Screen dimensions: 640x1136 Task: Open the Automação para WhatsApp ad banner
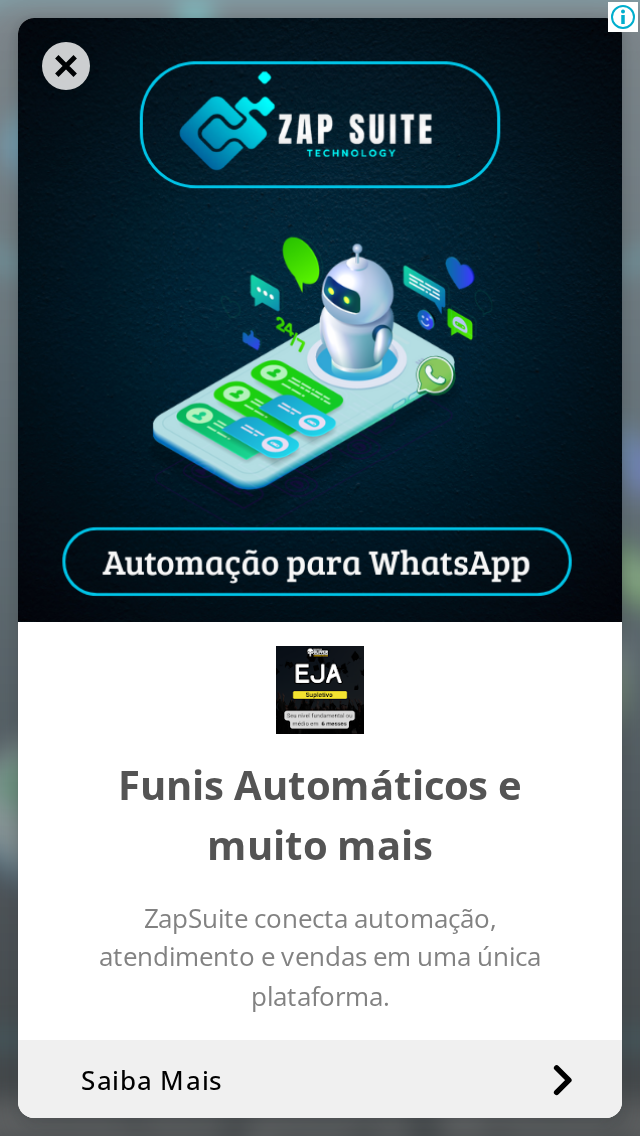(320, 320)
